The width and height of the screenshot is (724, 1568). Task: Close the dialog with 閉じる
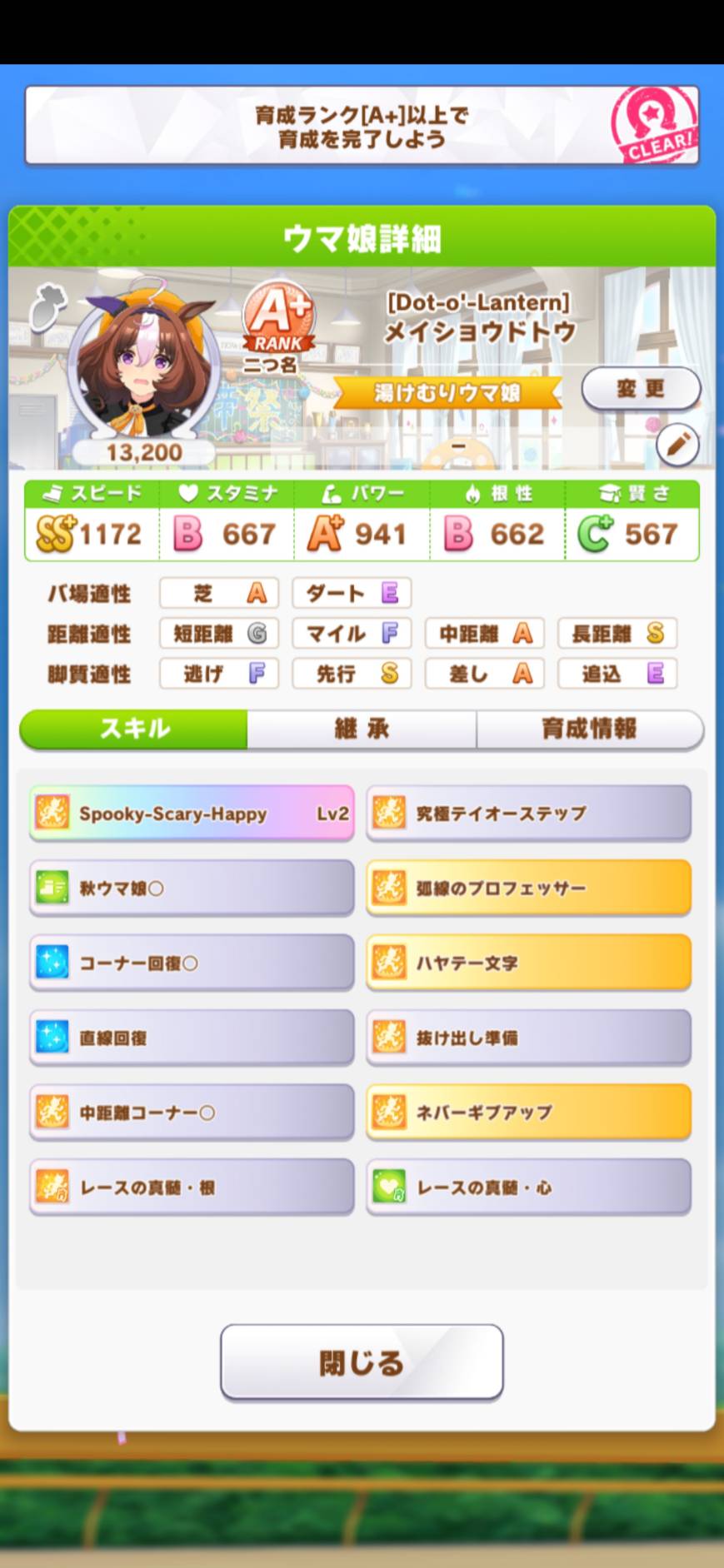pyautogui.click(x=362, y=1363)
